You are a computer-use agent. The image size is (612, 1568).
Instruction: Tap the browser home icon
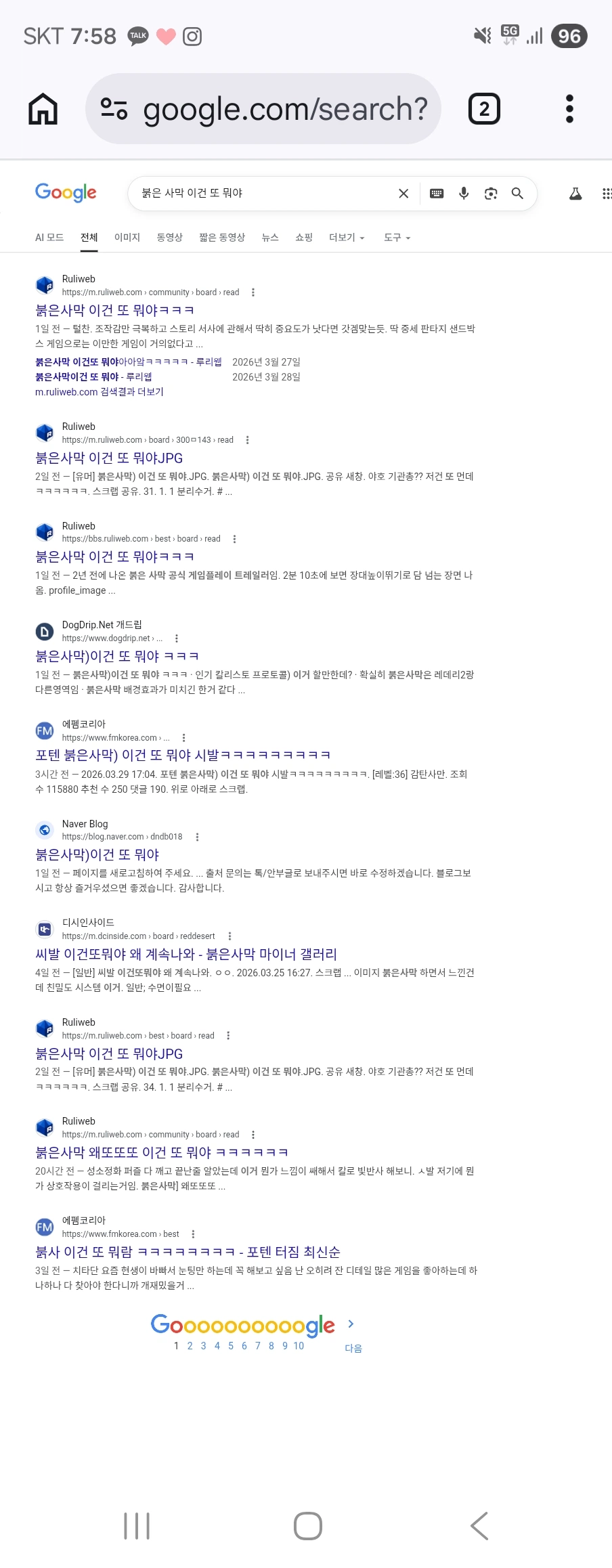point(42,108)
